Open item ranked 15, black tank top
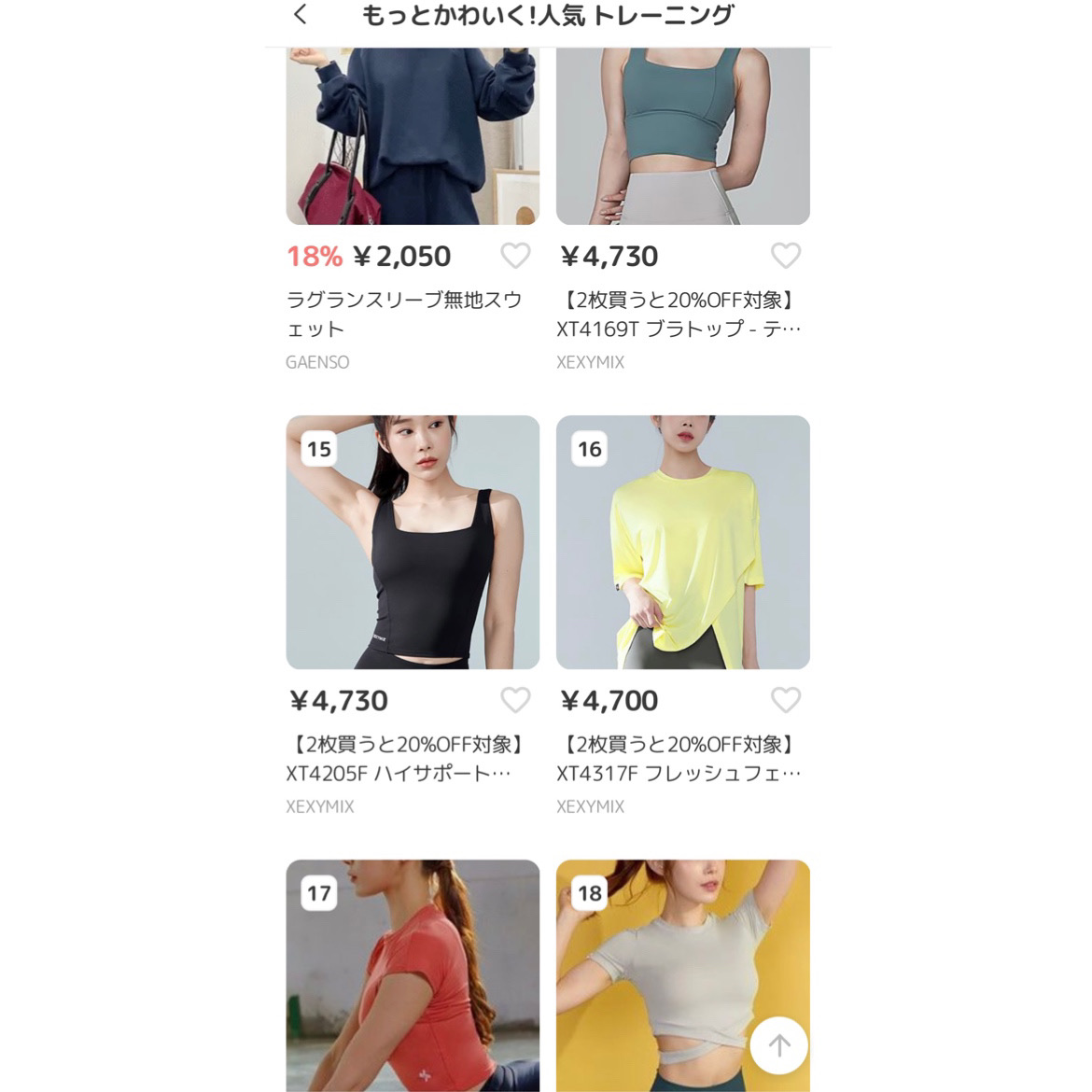 coord(413,542)
